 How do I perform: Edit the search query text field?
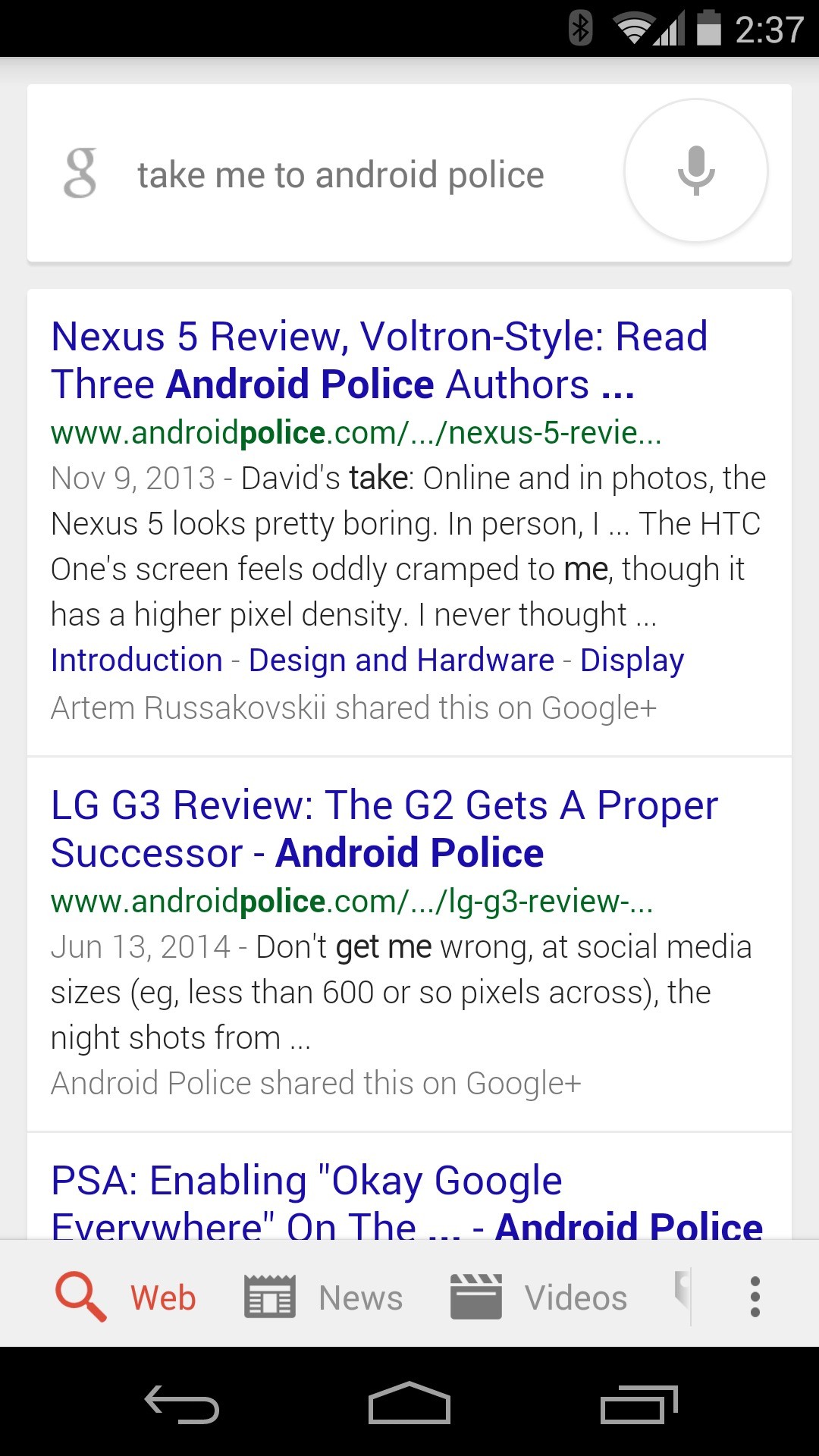[341, 175]
